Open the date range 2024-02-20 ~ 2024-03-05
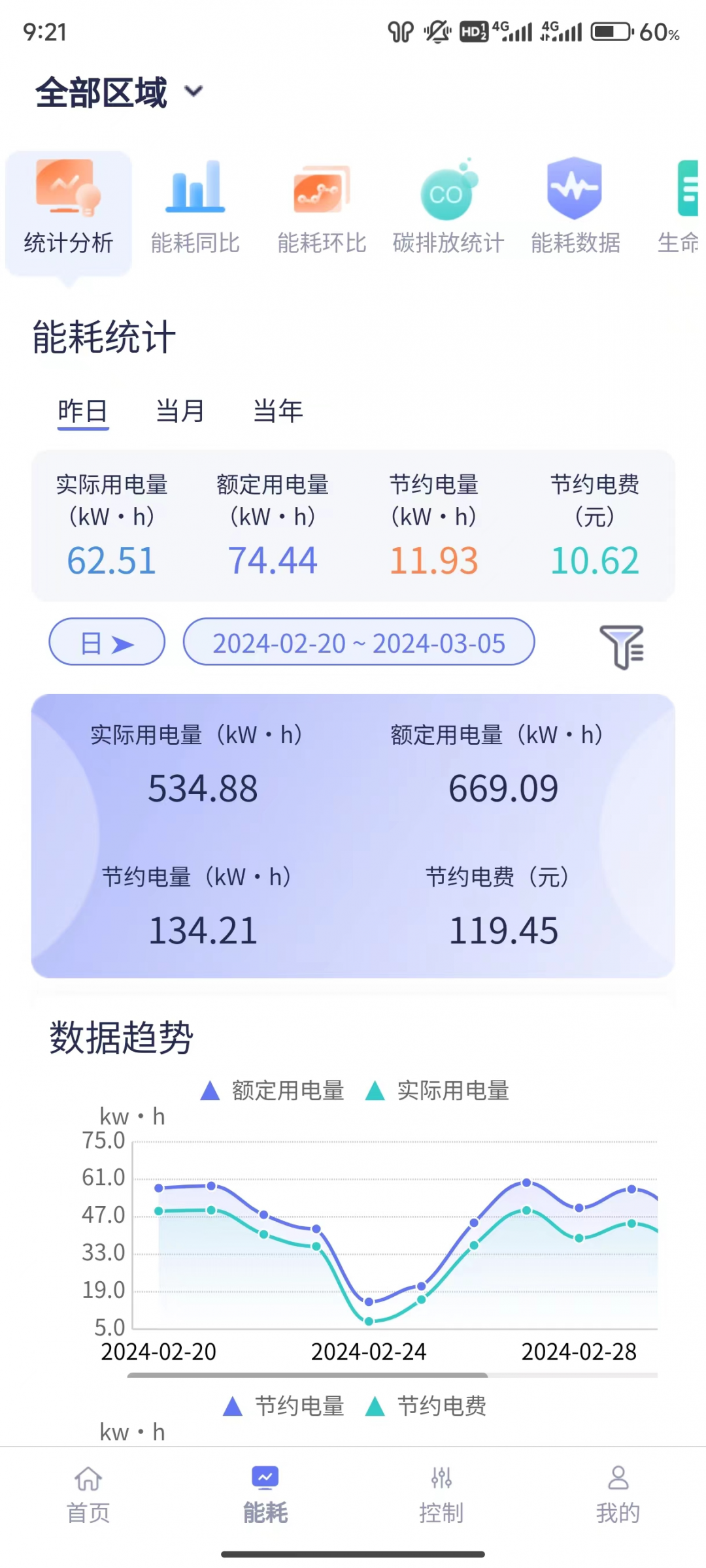 (359, 643)
